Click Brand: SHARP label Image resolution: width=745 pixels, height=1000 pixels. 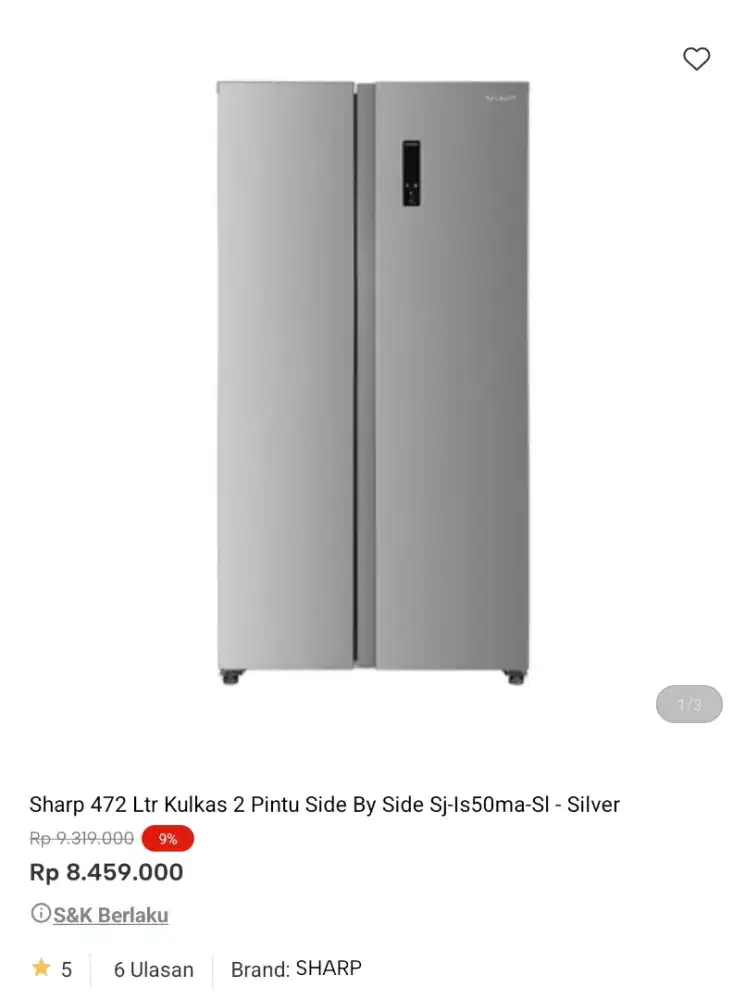point(296,967)
